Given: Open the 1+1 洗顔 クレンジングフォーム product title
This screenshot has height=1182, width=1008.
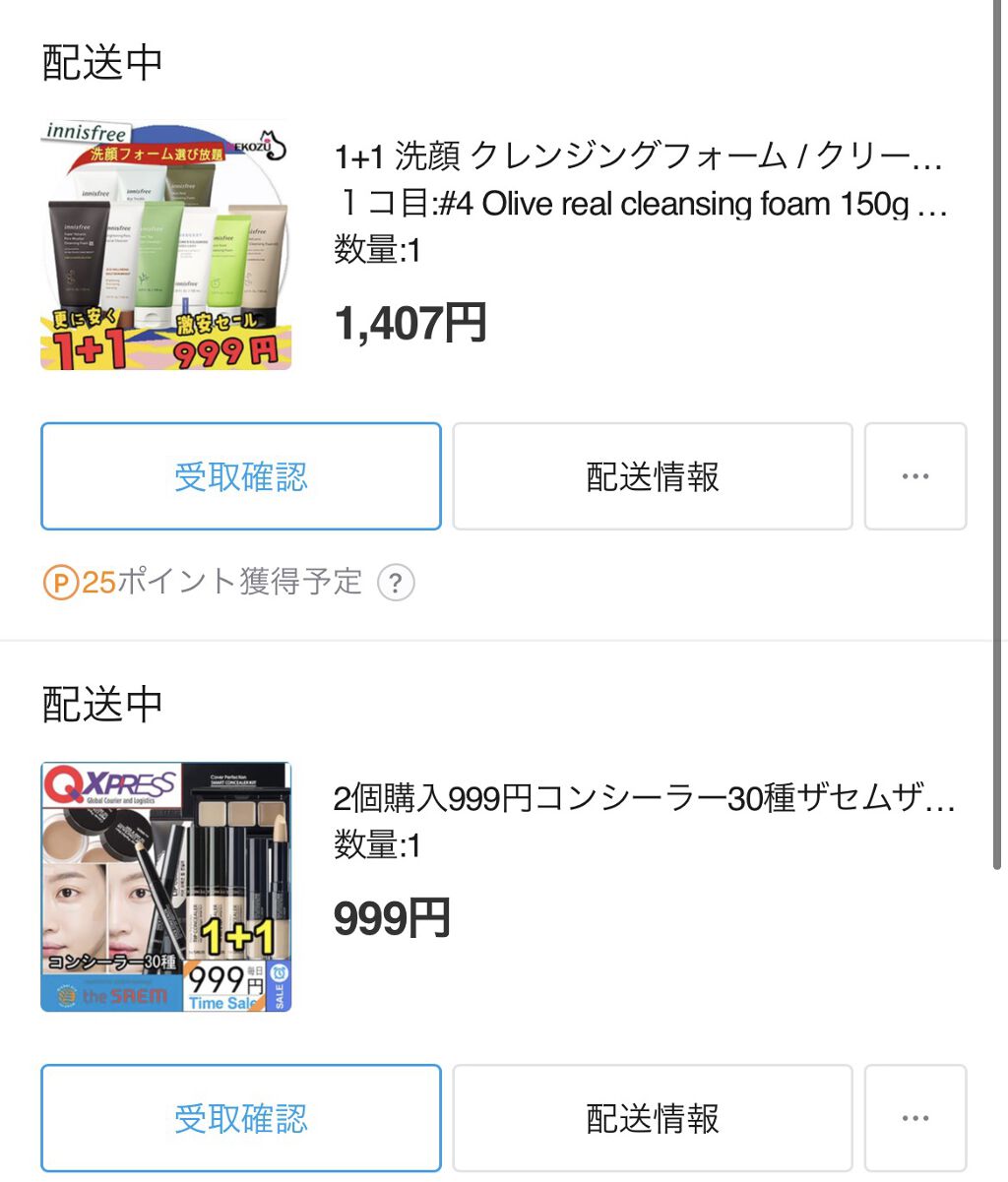Looking at the screenshot, I should click(638, 156).
